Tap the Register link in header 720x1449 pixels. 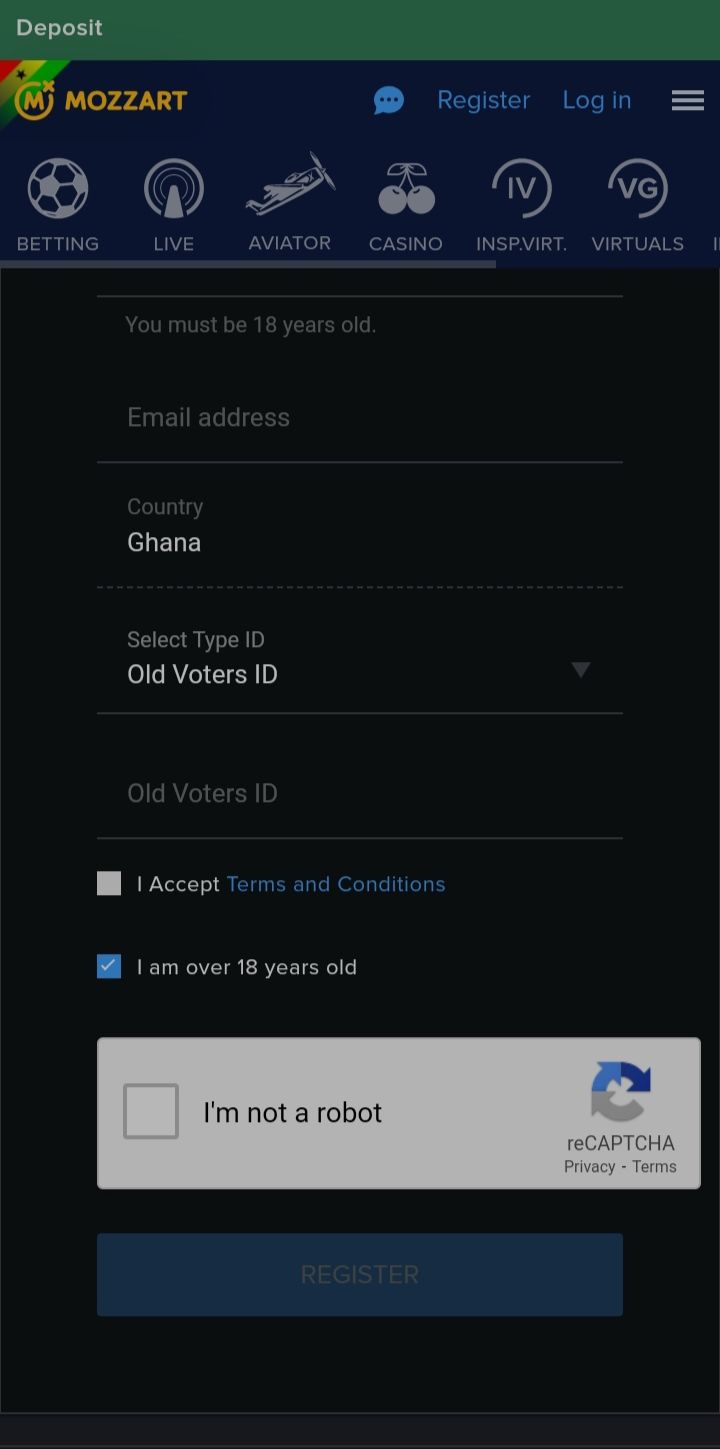484,100
